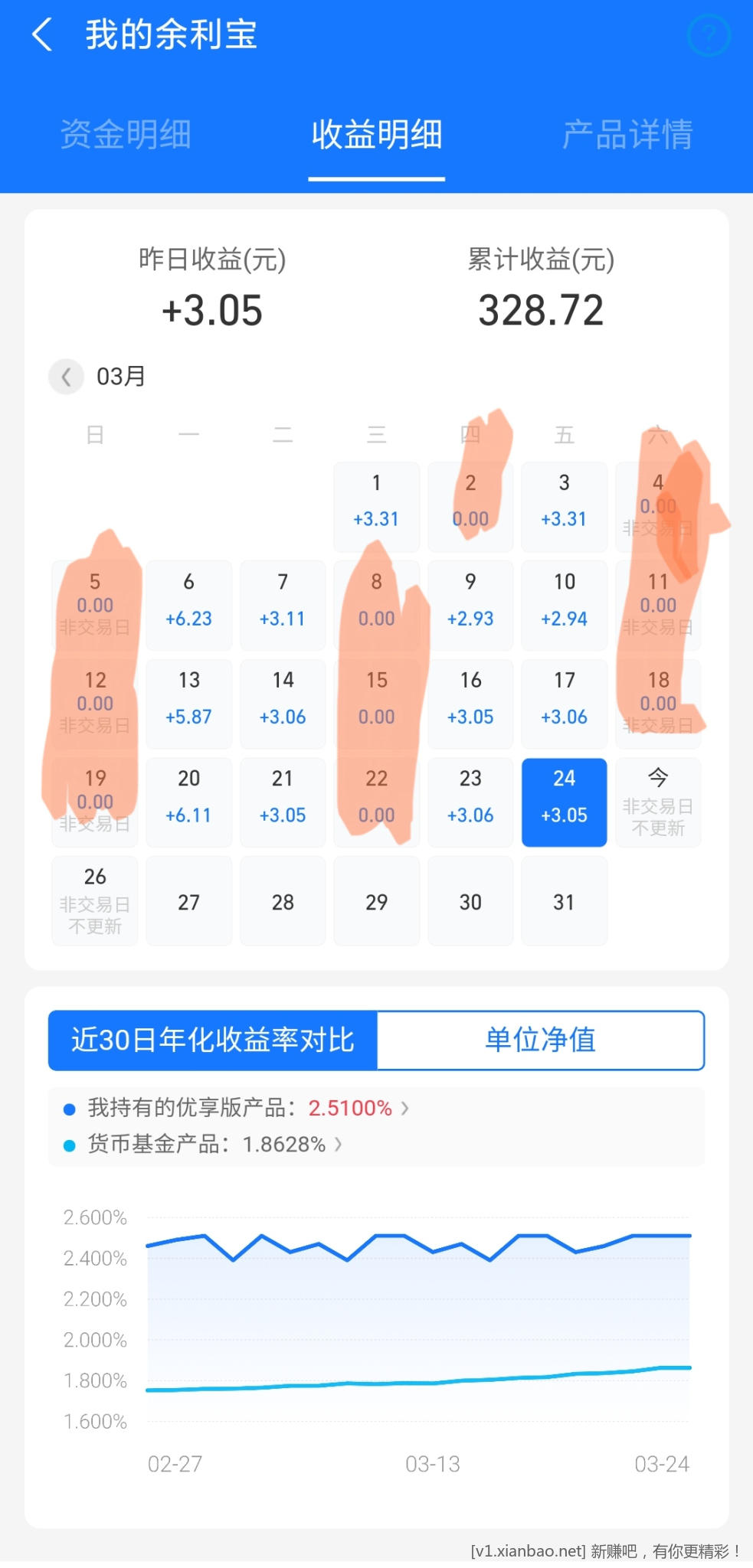This screenshot has width=753, height=1568.
Task: Select calendar day 24
Action: click(x=564, y=802)
